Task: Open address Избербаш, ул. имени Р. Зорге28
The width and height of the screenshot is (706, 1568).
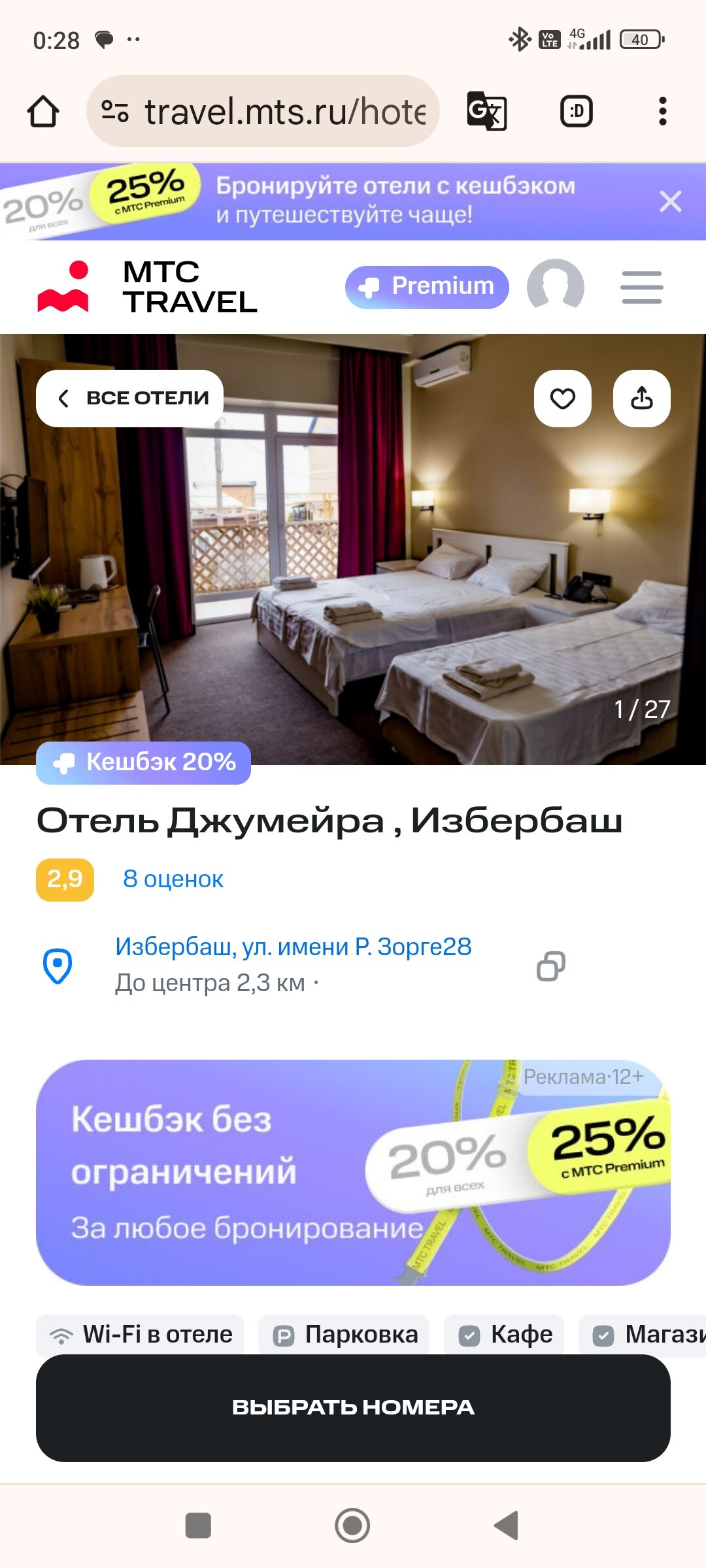Action: tap(294, 947)
